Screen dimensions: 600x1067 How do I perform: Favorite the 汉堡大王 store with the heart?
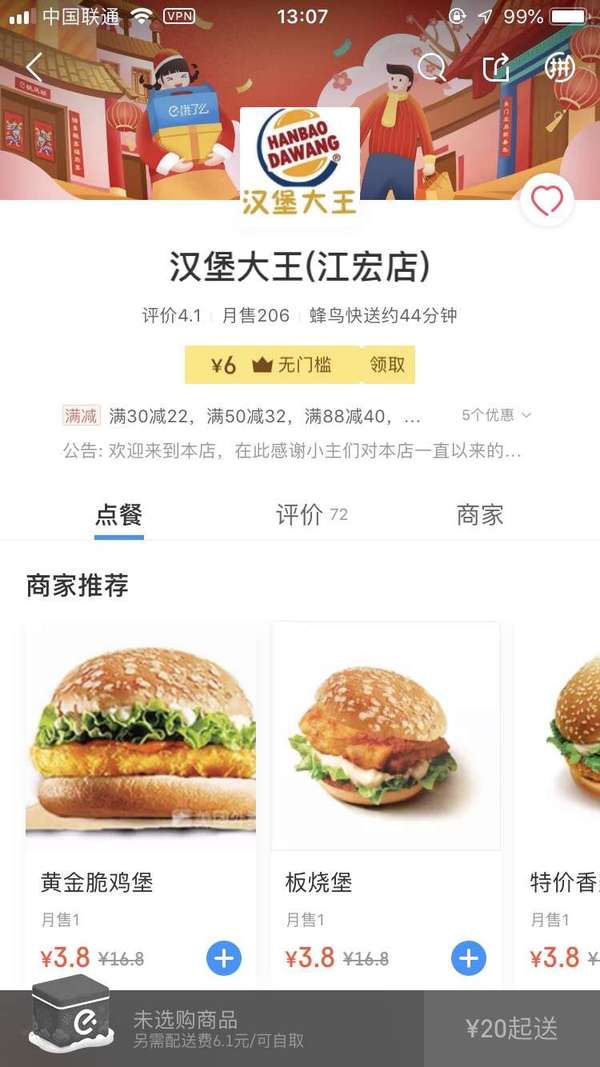547,201
